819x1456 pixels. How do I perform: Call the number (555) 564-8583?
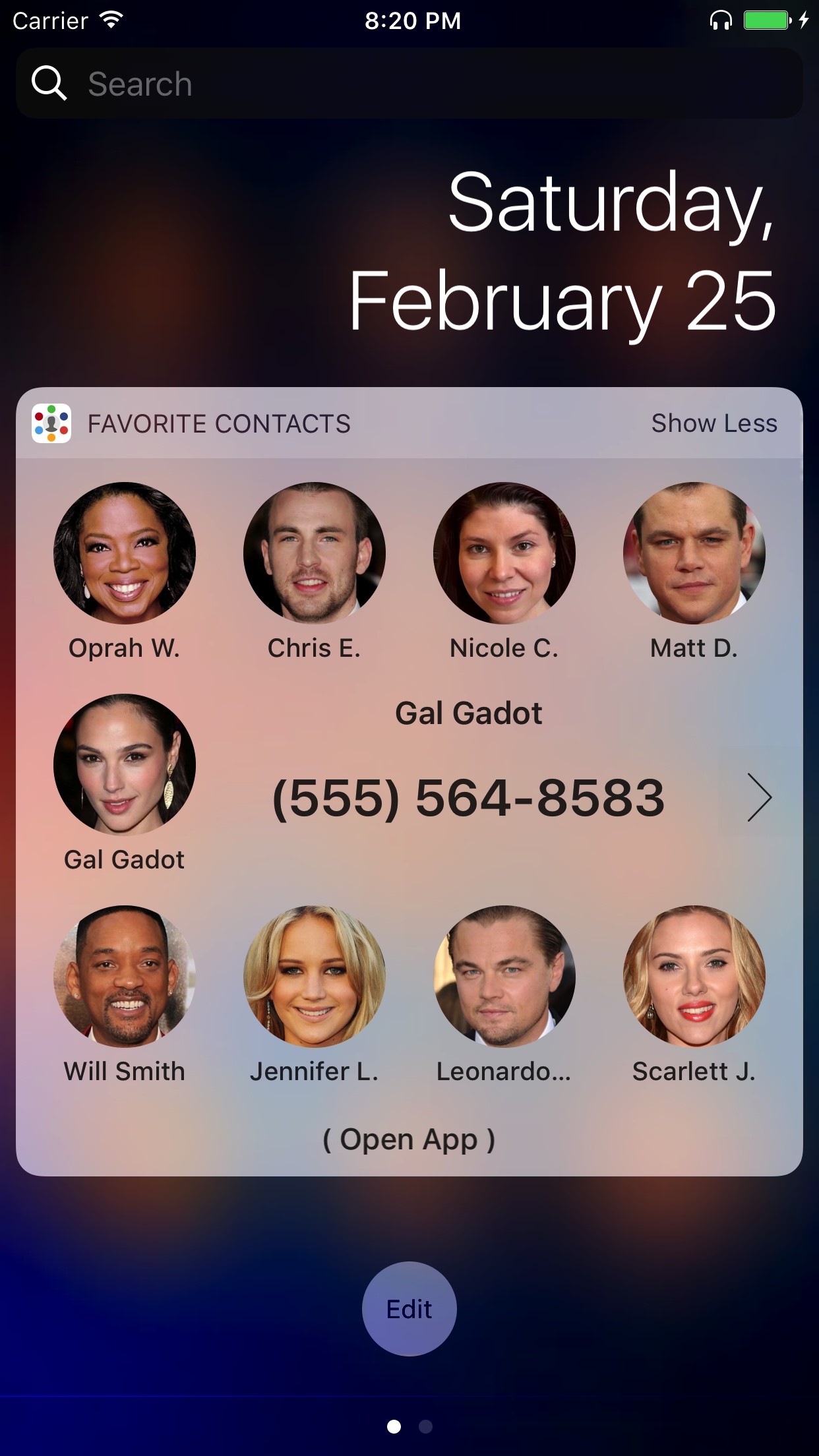click(468, 798)
